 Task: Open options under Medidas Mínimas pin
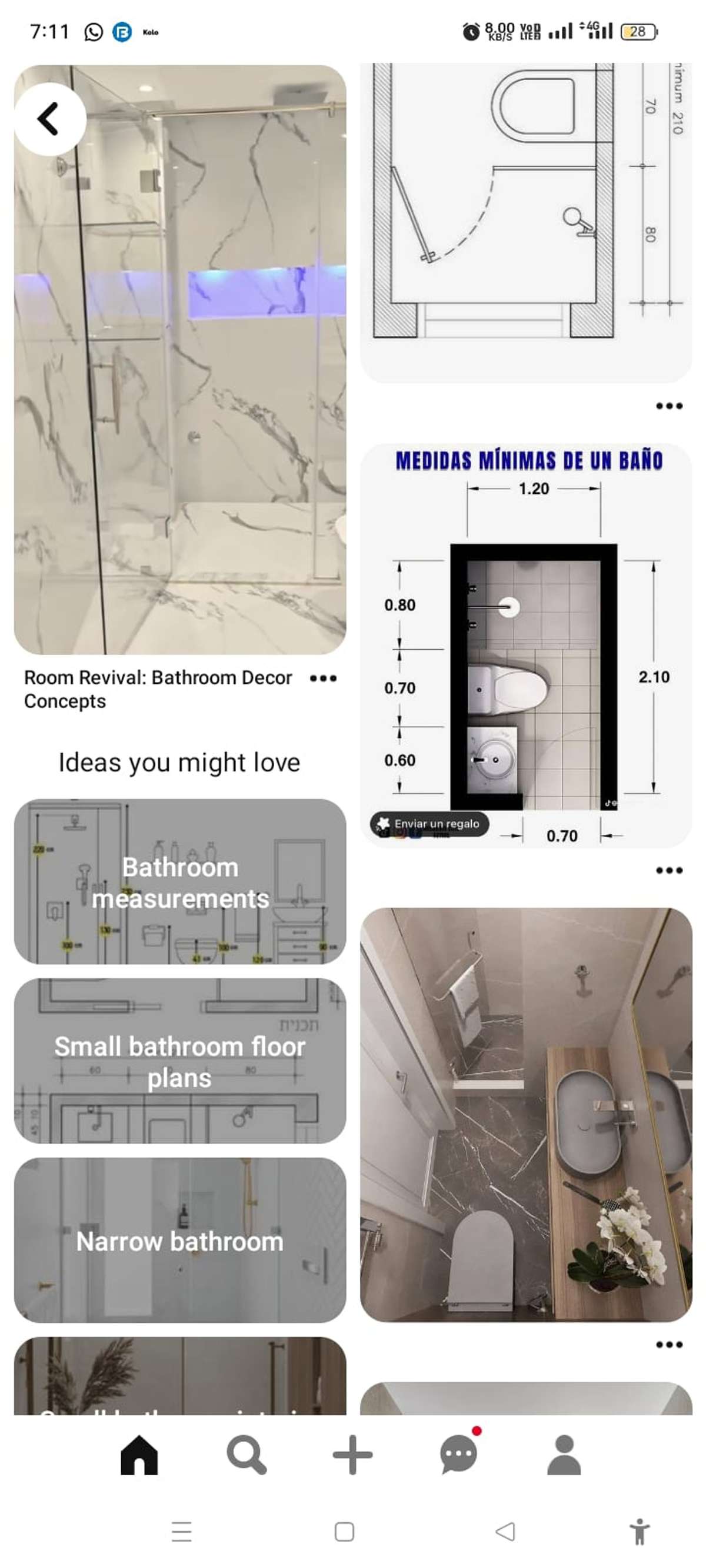coord(669,871)
